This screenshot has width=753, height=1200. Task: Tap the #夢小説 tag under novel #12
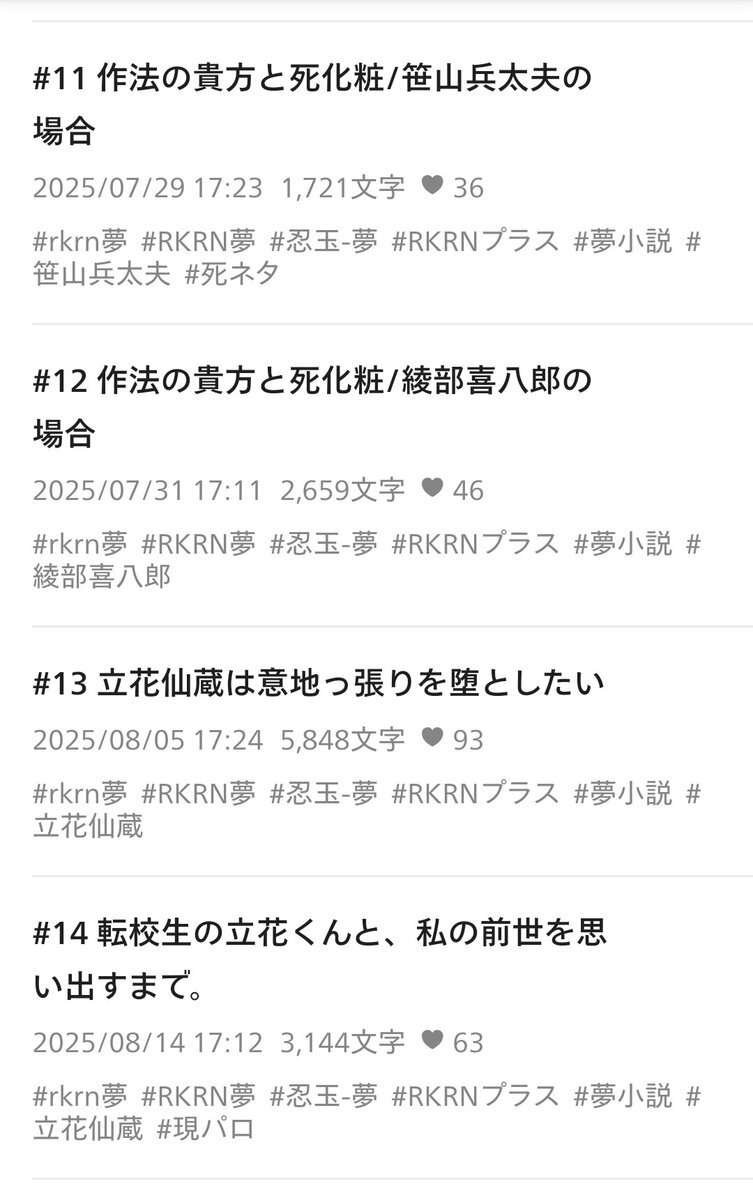[622, 544]
